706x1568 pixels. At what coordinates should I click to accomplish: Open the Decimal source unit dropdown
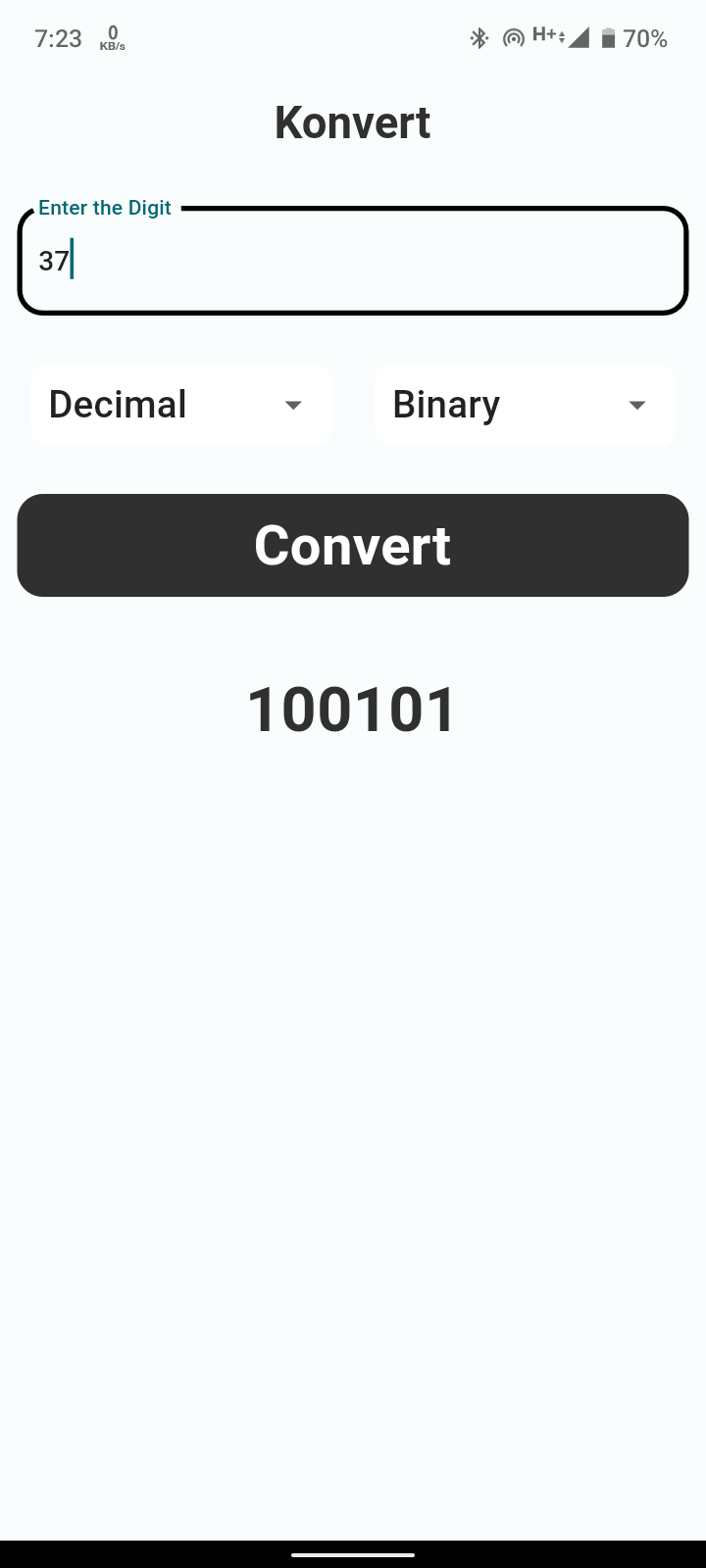coord(180,404)
